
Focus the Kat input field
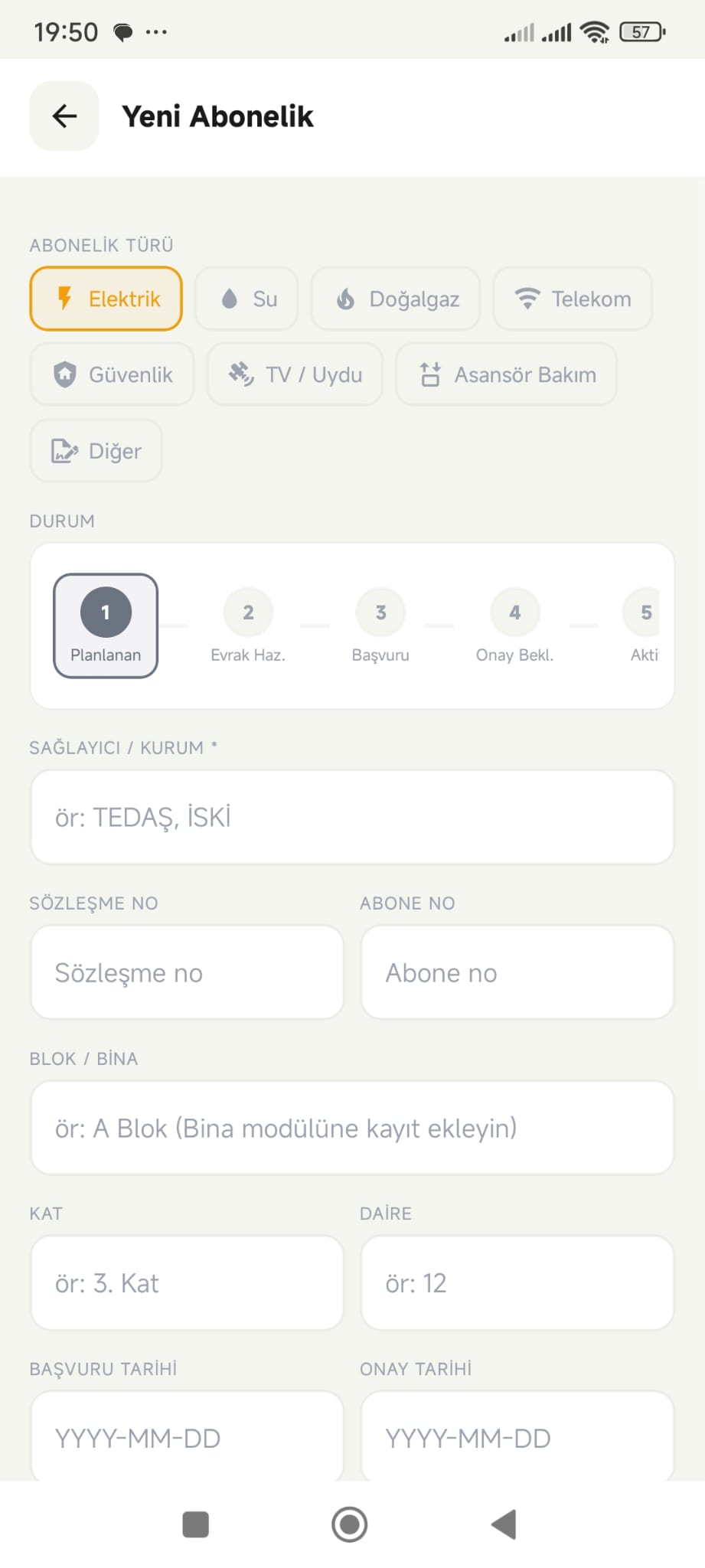click(187, 1283)
